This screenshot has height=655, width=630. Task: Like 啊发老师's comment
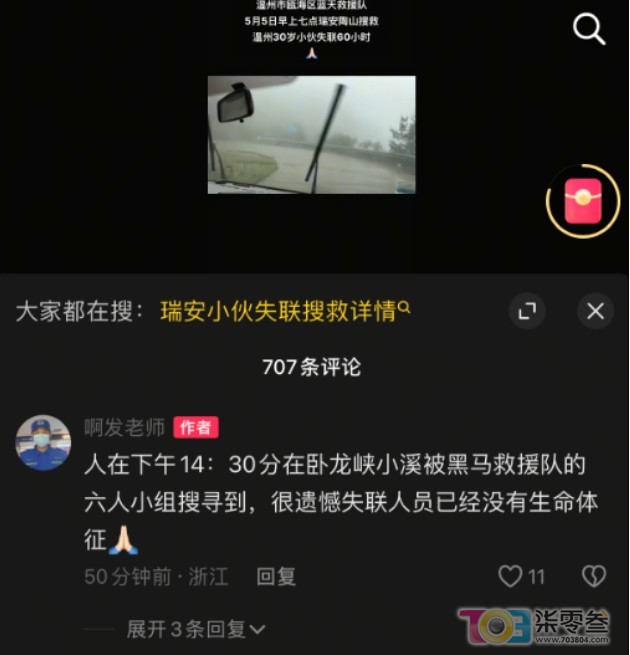click(511, 576)
